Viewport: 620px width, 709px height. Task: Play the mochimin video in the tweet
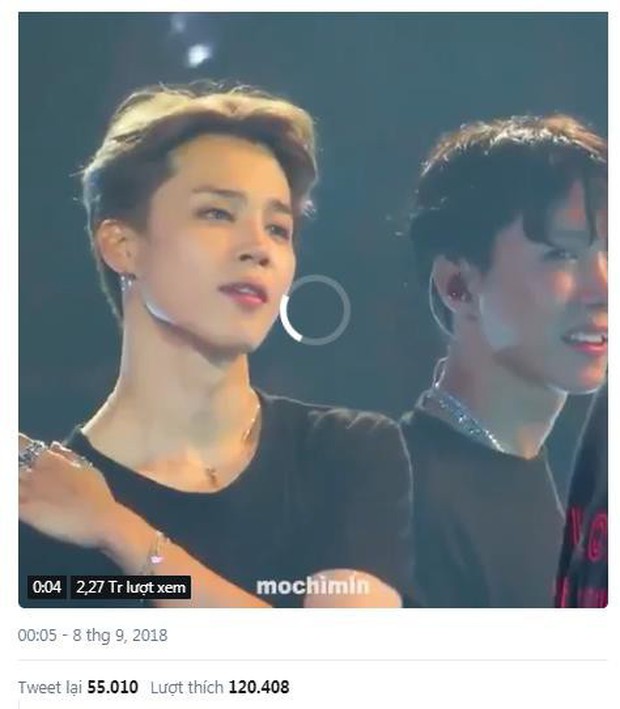pyautogui.click(x=314, y=310)
